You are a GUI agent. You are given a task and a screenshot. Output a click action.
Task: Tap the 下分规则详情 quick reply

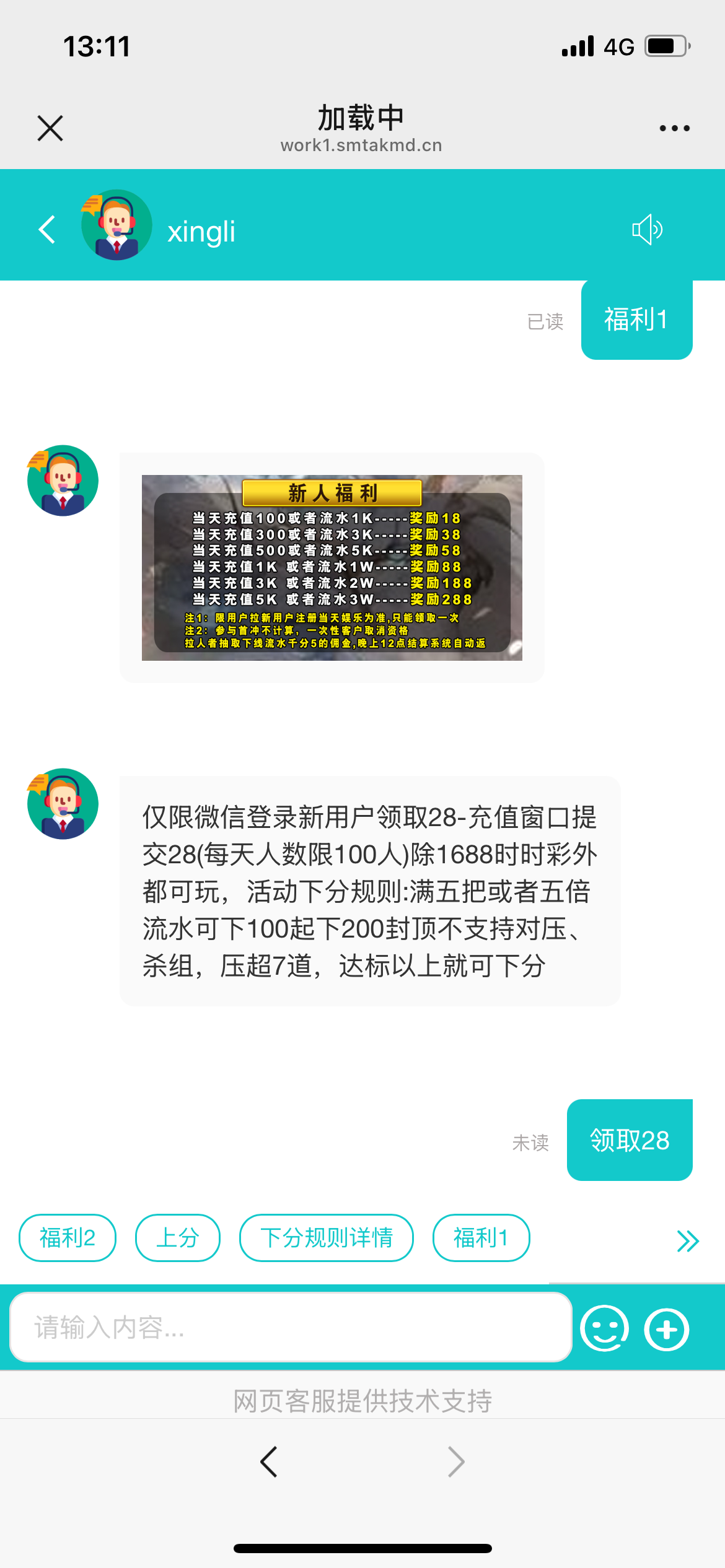327,1238
